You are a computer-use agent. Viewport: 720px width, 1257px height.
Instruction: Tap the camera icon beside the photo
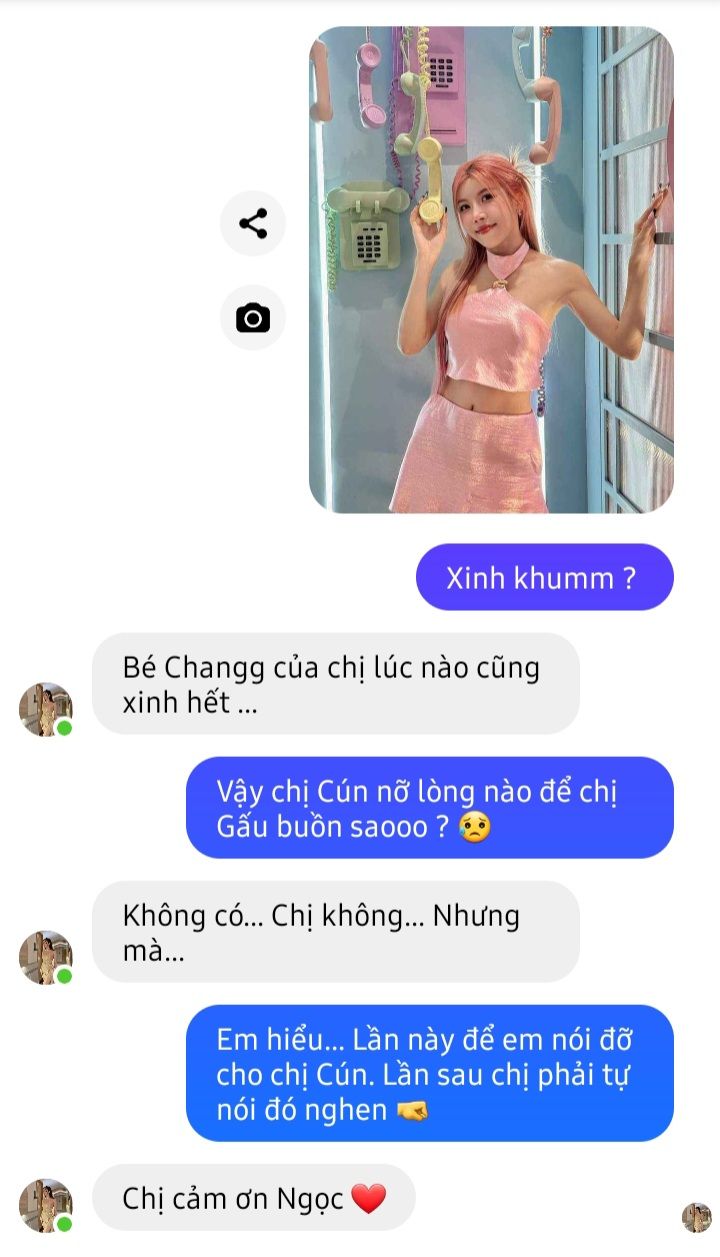coord(253,318)
